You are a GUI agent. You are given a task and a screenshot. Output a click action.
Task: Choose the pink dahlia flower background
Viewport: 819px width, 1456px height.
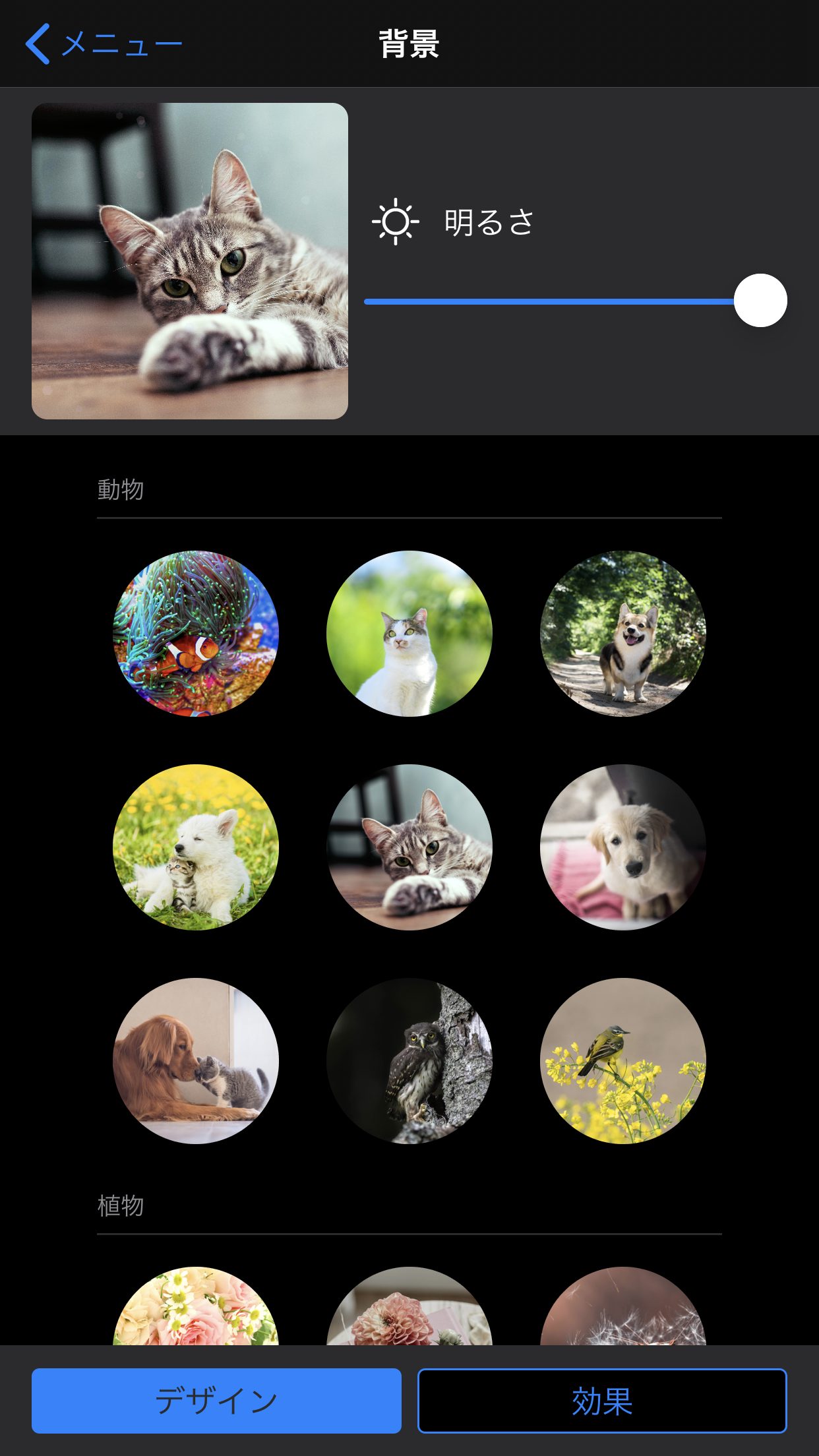[x=409, y=1306]
